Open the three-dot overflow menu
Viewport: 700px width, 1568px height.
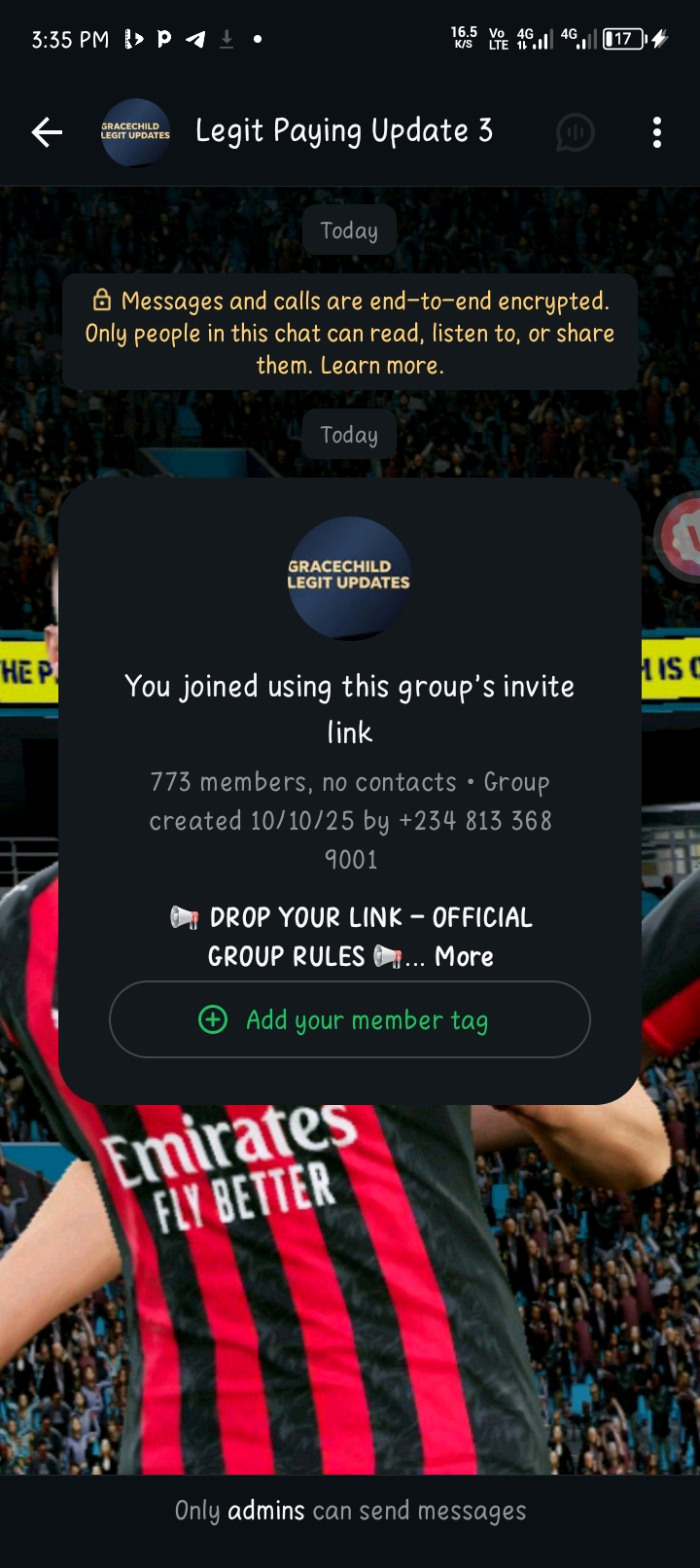(x=657, y=132)
